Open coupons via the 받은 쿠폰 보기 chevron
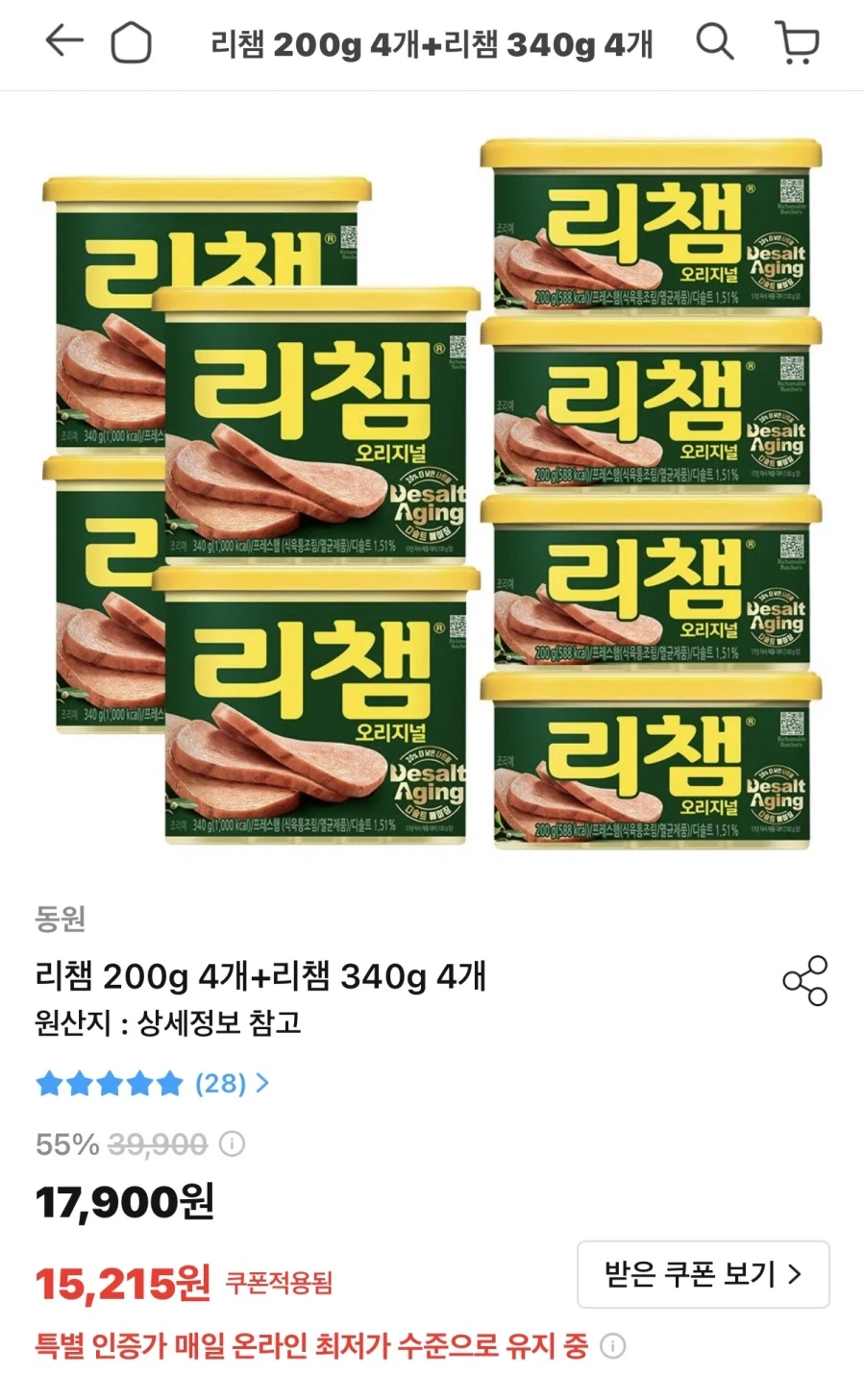Viewport: 865px width, 1400px height. pos(795,1274)
